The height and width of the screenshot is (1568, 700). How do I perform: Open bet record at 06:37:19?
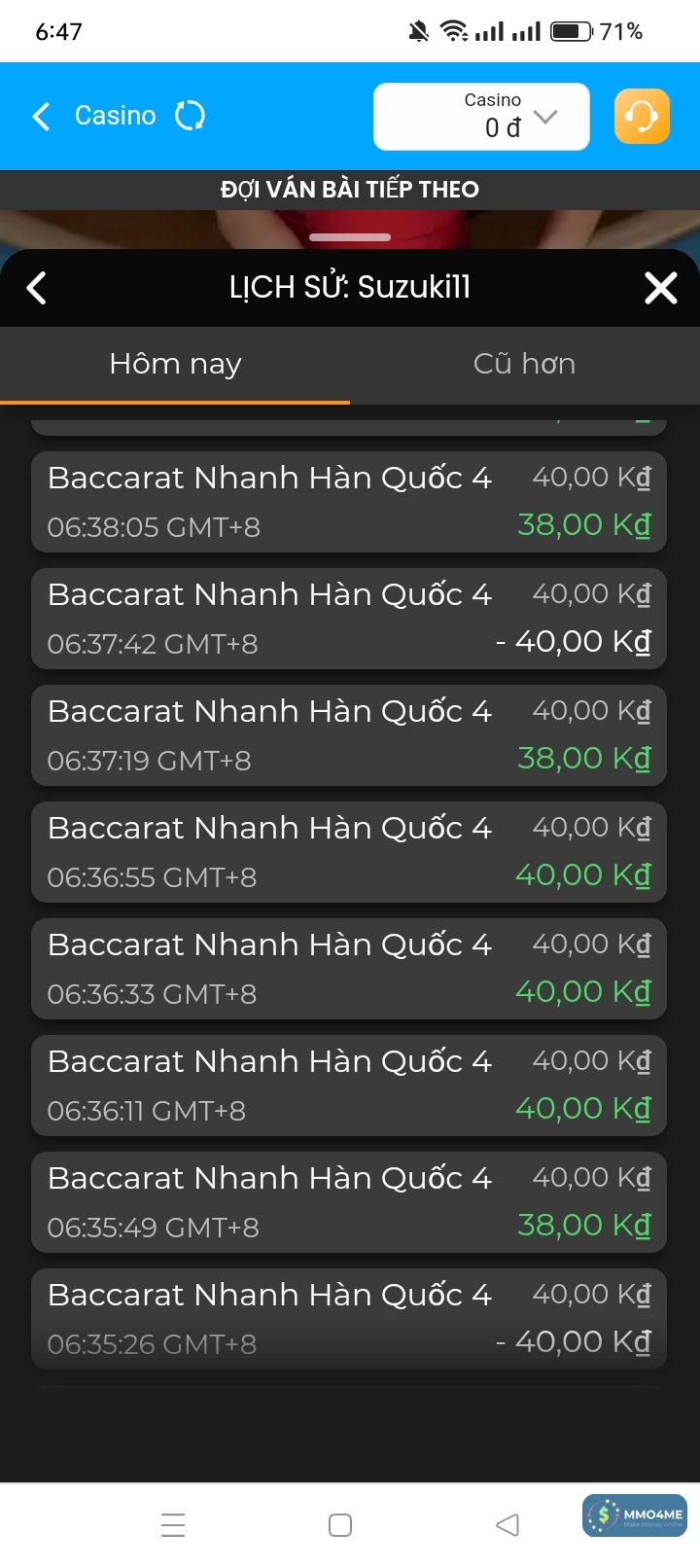tap(349, 735)
